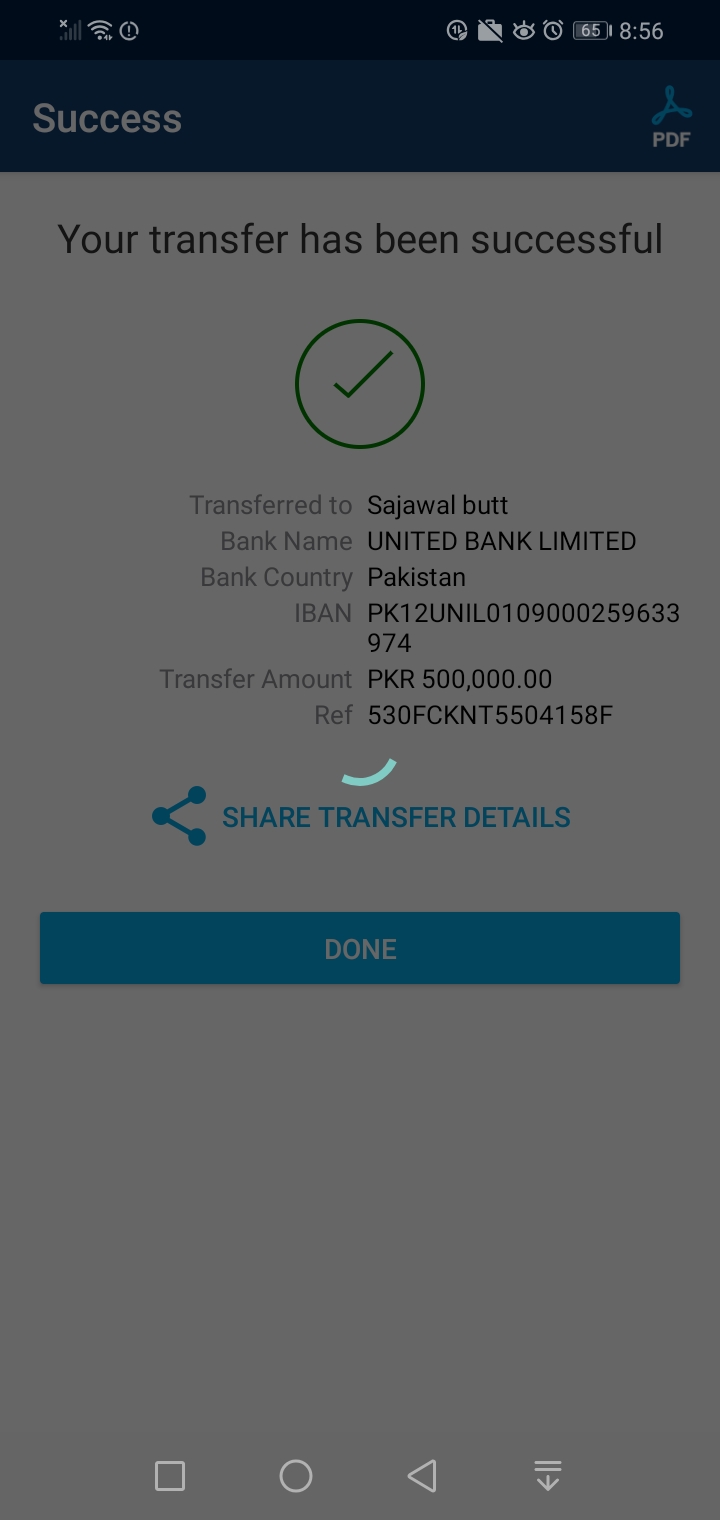
Task: Share transfer details
Action: point(361,817)
